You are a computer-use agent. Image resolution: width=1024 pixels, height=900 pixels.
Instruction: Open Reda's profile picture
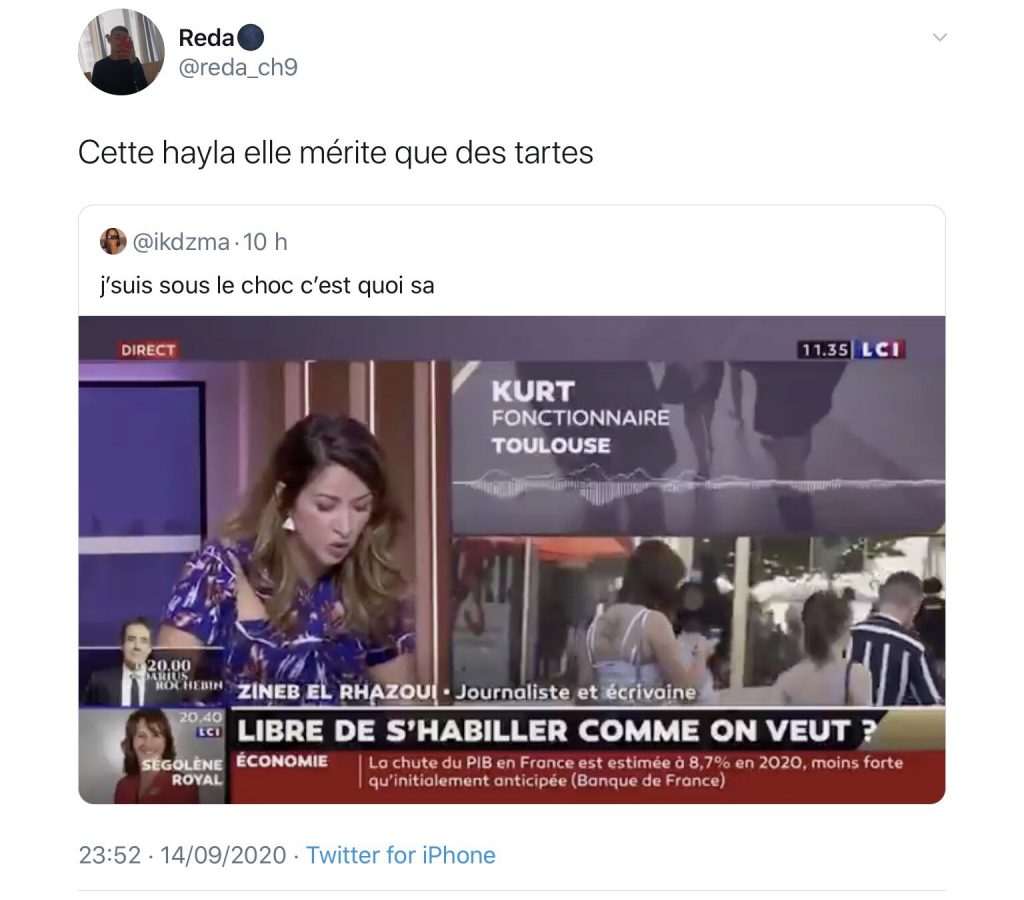point(121,52)
